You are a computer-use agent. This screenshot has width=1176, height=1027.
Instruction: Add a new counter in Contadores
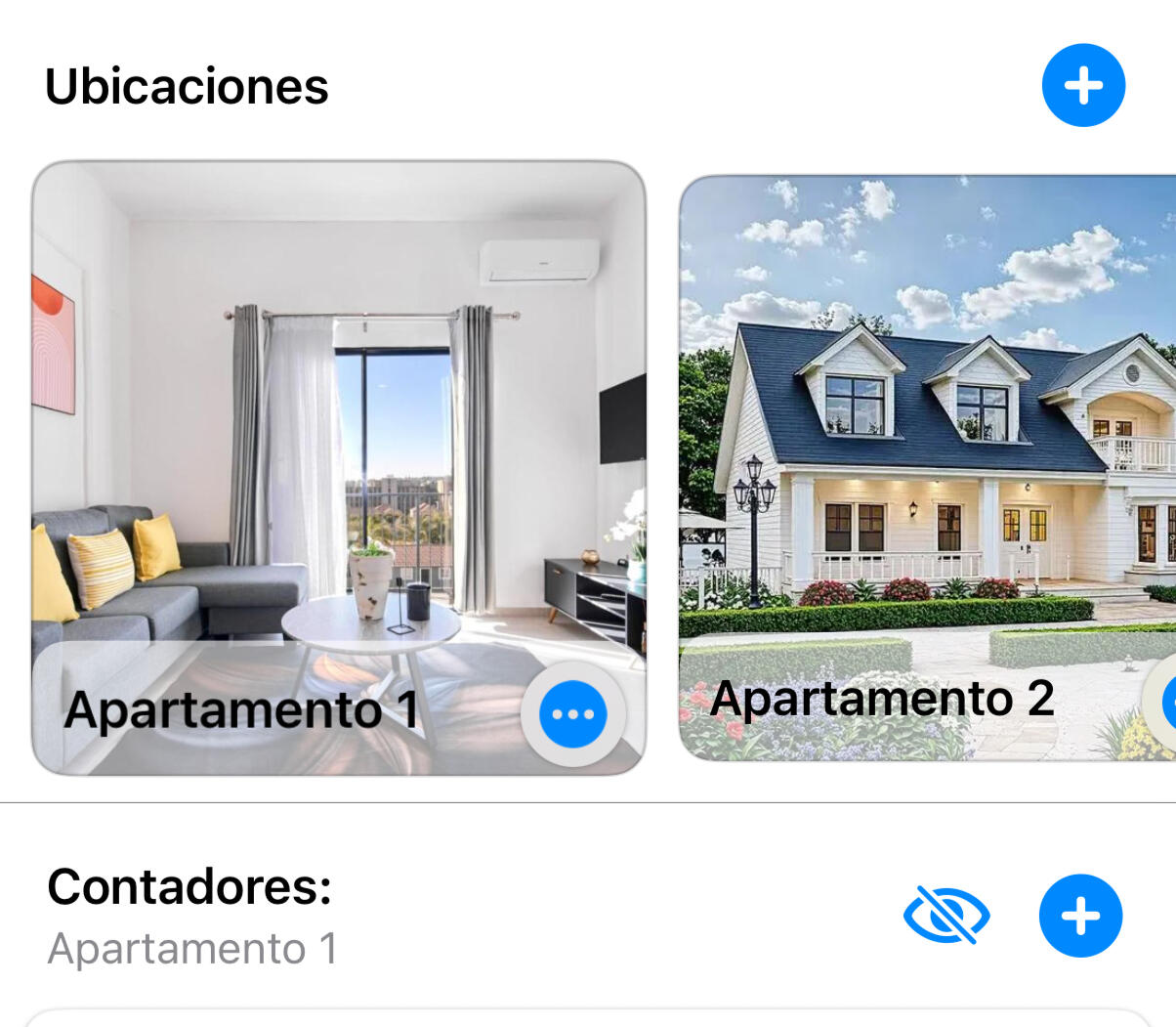click(1080, 916)
